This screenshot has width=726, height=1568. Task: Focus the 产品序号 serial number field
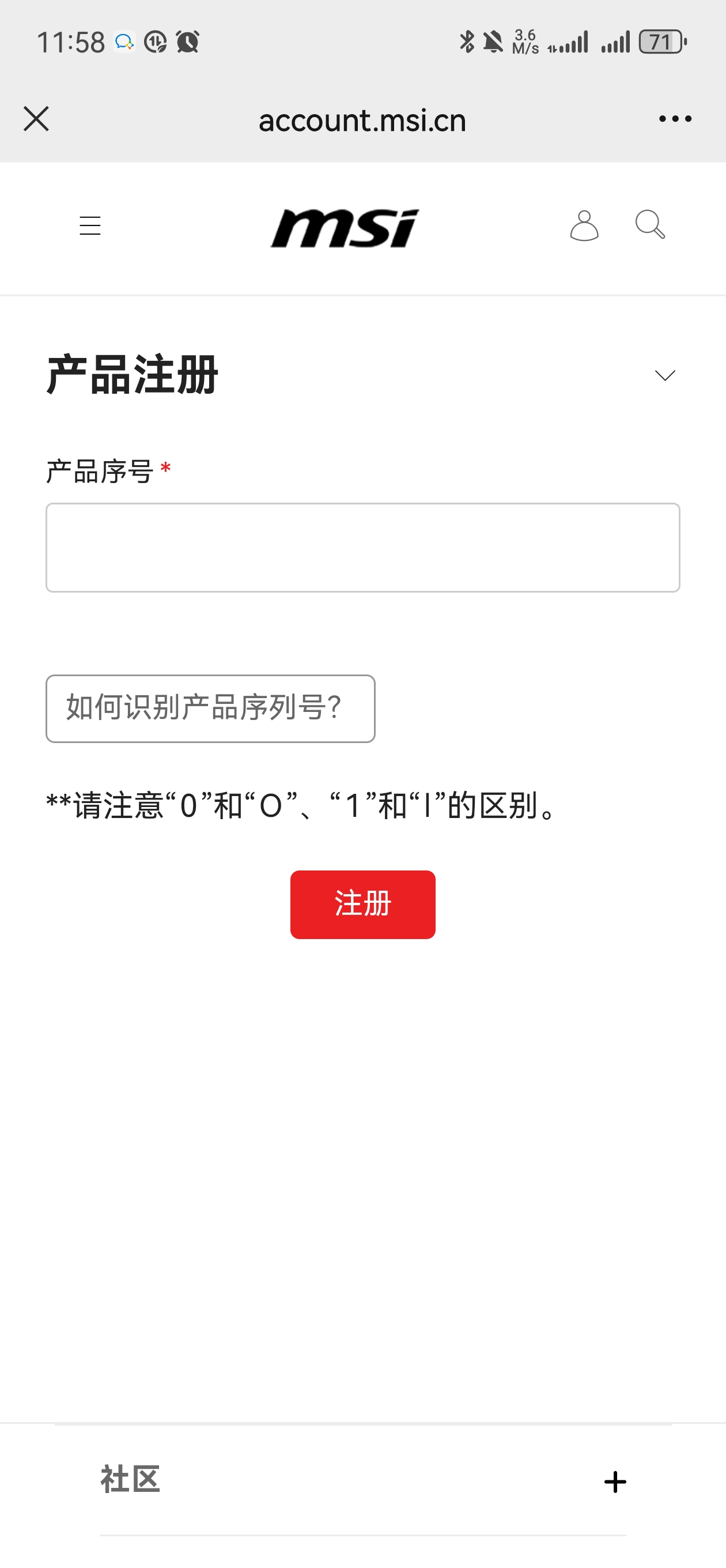[x=362, y=547]
